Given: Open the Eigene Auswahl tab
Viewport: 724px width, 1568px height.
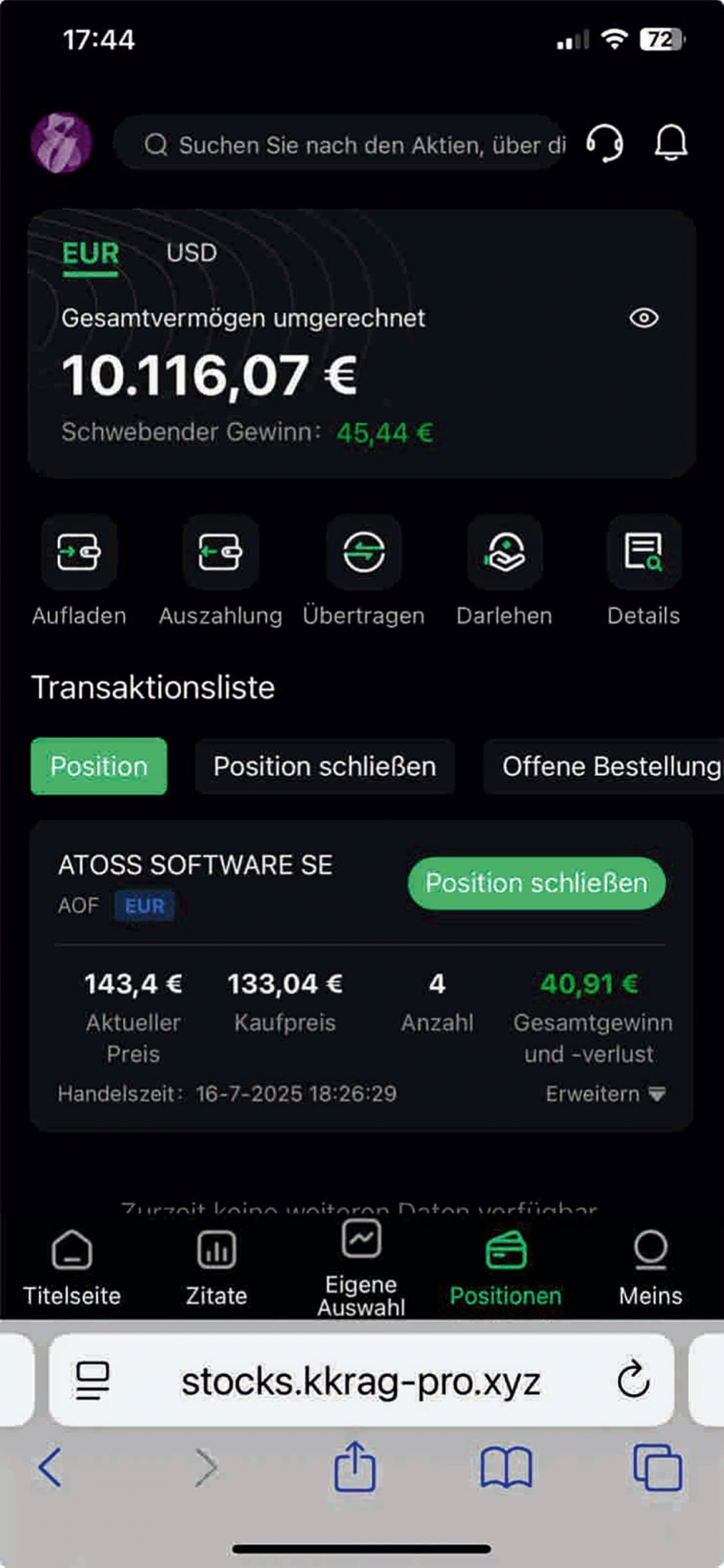Looking at the screenshot, I should point(361,1267).
